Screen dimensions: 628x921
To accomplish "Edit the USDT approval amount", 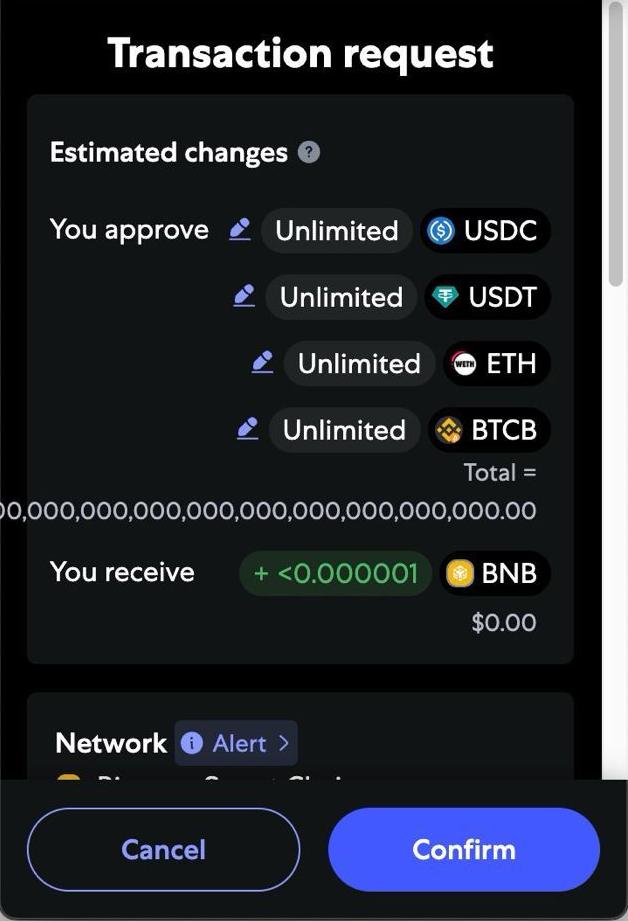I will pyautogui.click(x=245, y=296).
